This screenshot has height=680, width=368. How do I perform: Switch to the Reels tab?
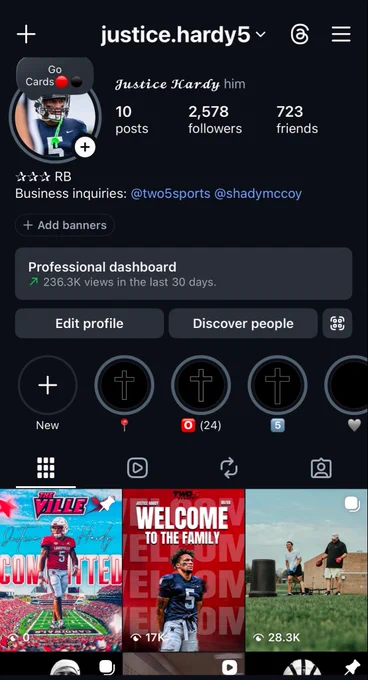pos(137,468)
